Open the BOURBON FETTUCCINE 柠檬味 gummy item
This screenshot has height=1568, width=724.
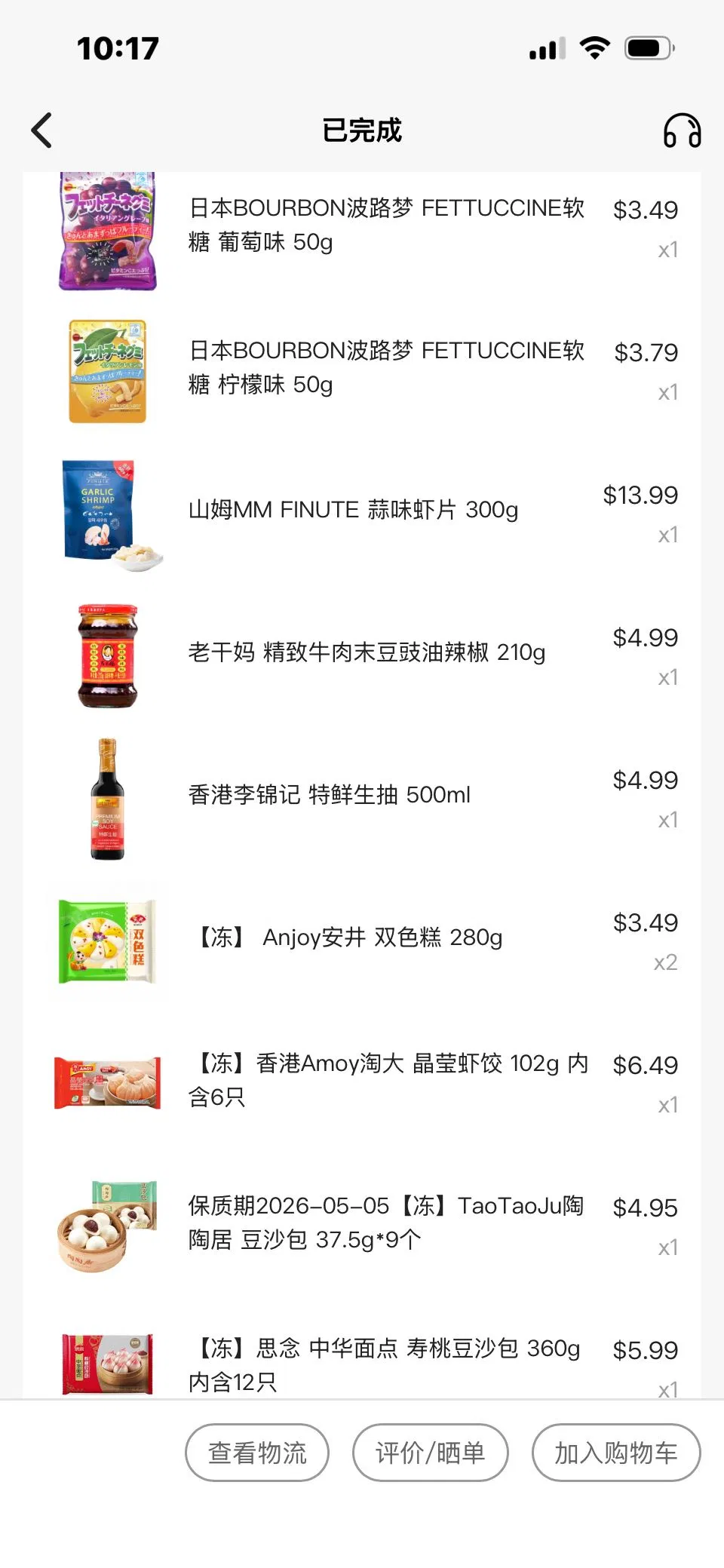click(x=385, y=367)
